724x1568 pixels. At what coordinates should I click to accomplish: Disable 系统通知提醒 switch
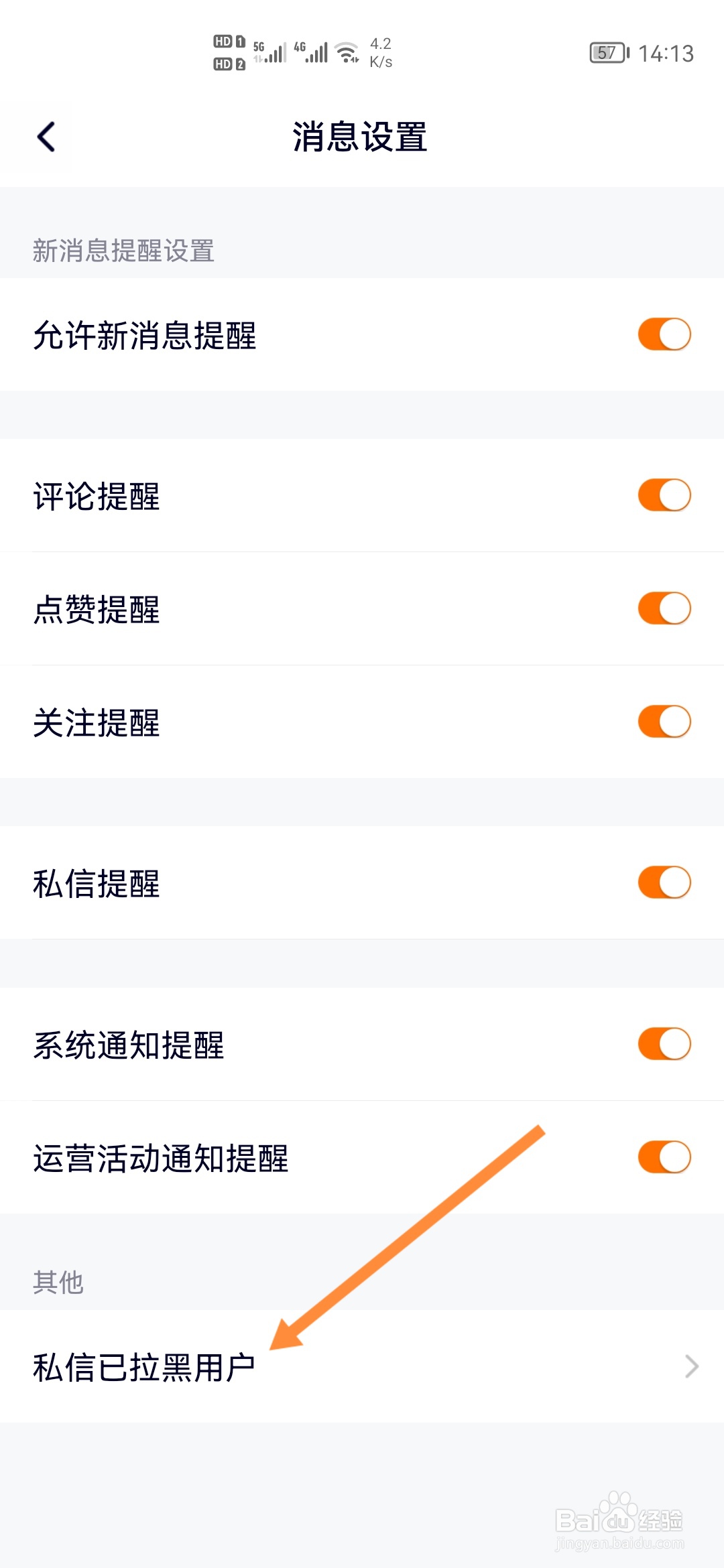(664, 1044)
